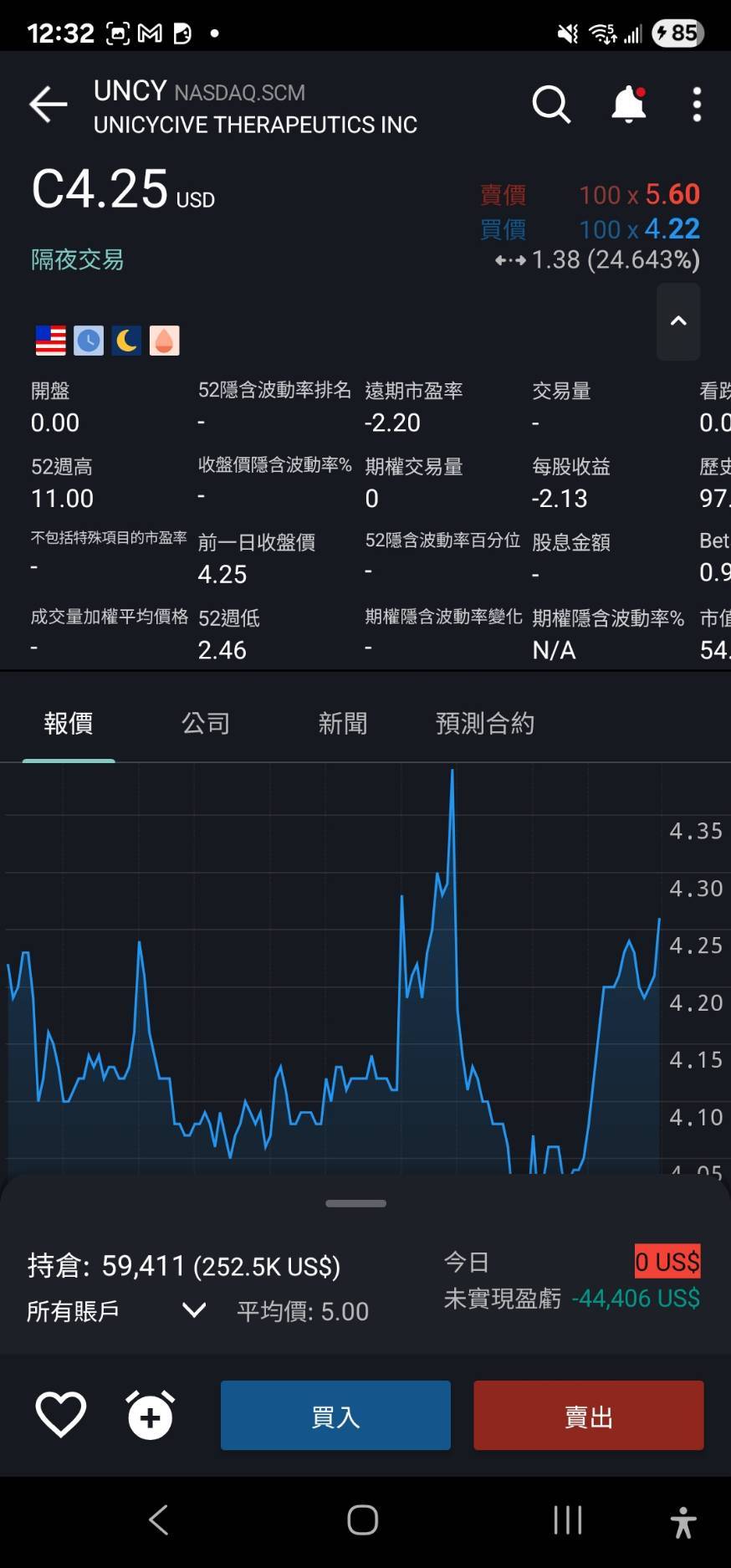Switch to the 公司 tab

pos(206,723)
